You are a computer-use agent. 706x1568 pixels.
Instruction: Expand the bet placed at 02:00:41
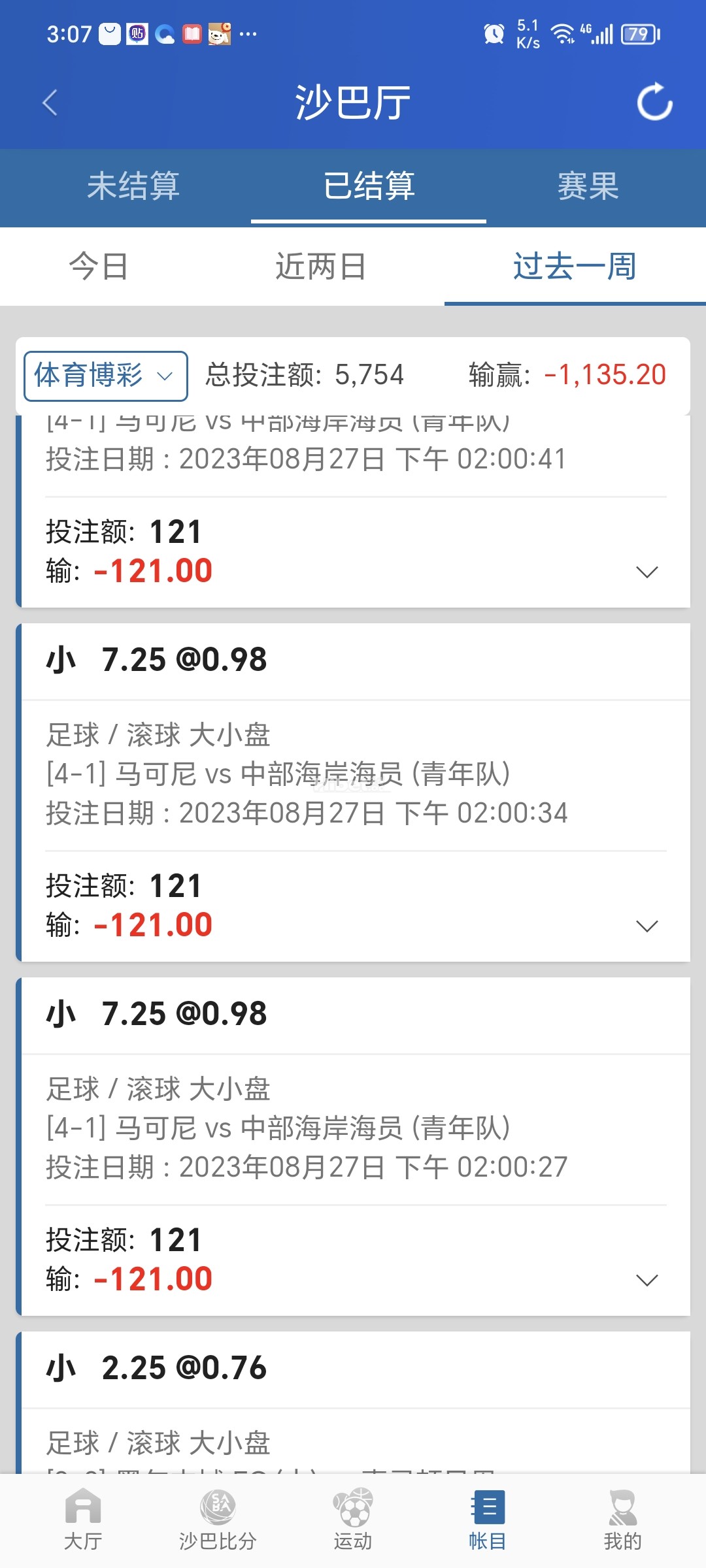[647, 572]
